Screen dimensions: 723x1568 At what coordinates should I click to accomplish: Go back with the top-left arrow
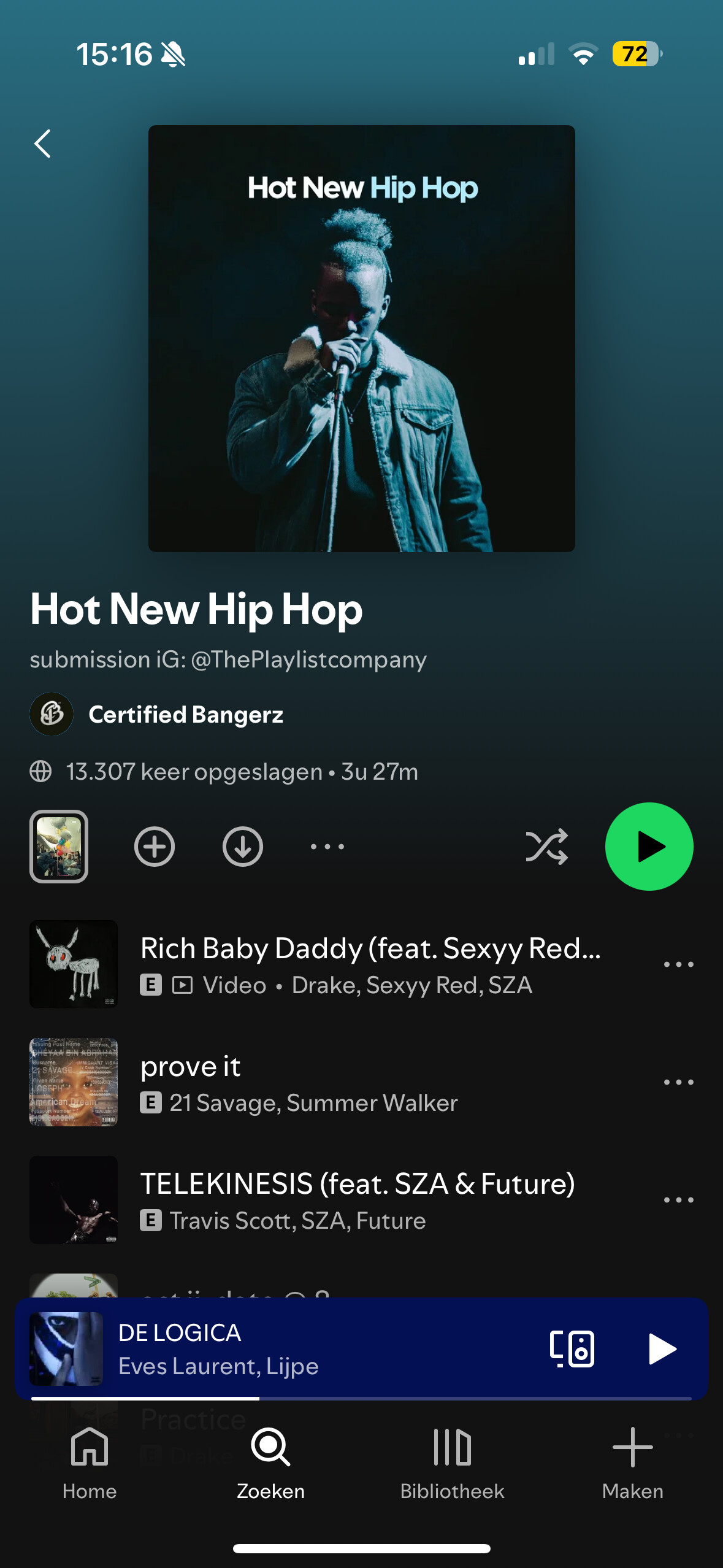coord(42,144)
